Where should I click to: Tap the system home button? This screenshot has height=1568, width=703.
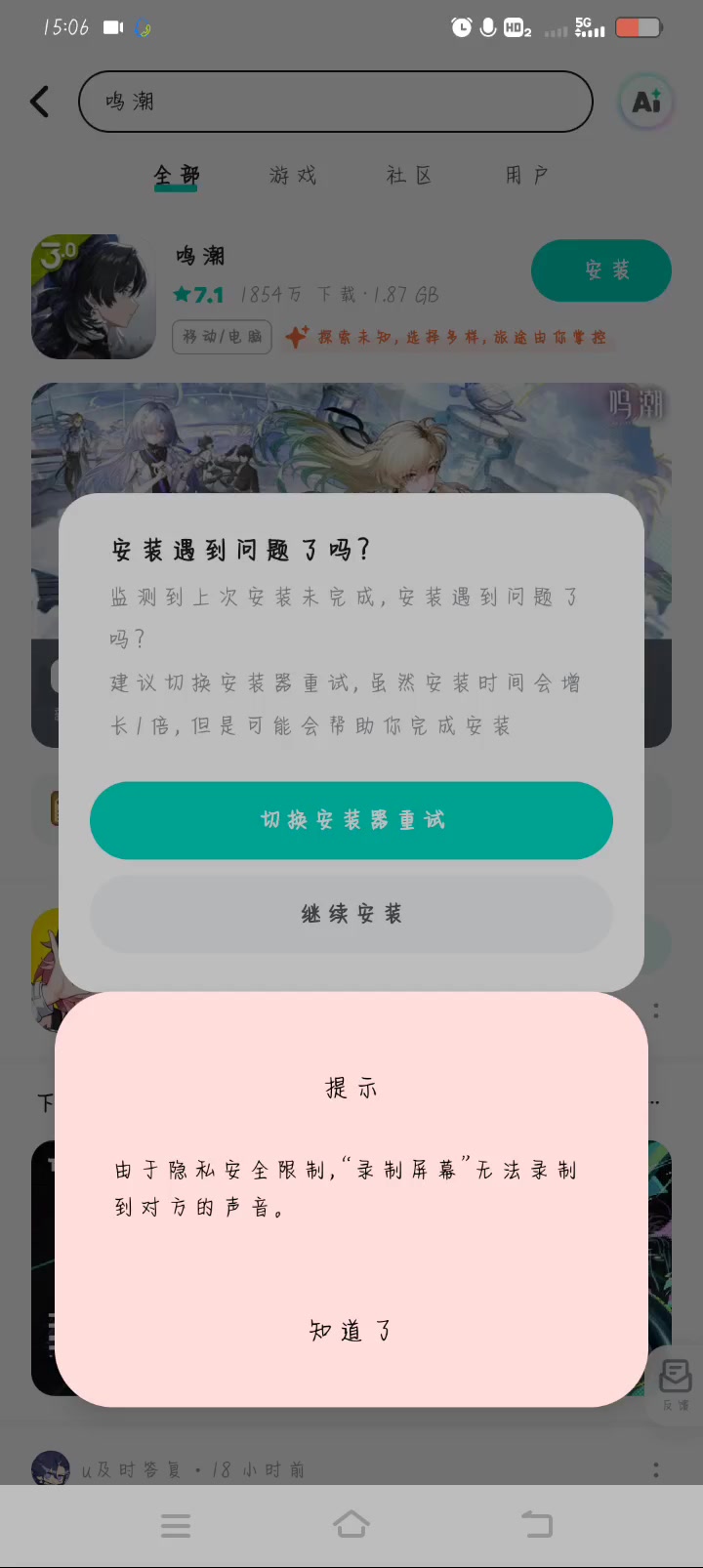(x=351, y=1524)
